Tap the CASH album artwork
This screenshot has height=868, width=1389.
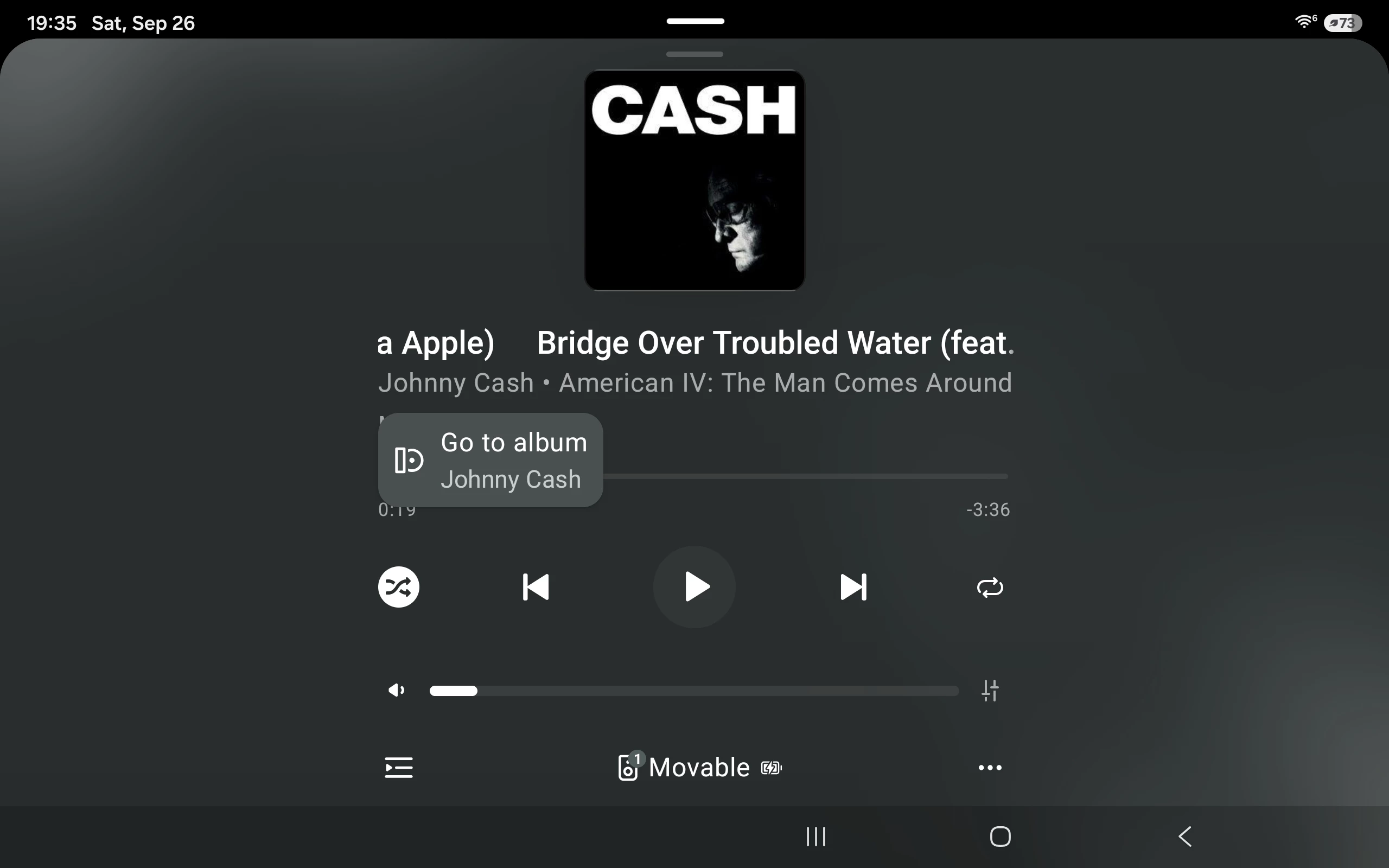[x=694, y=180]
